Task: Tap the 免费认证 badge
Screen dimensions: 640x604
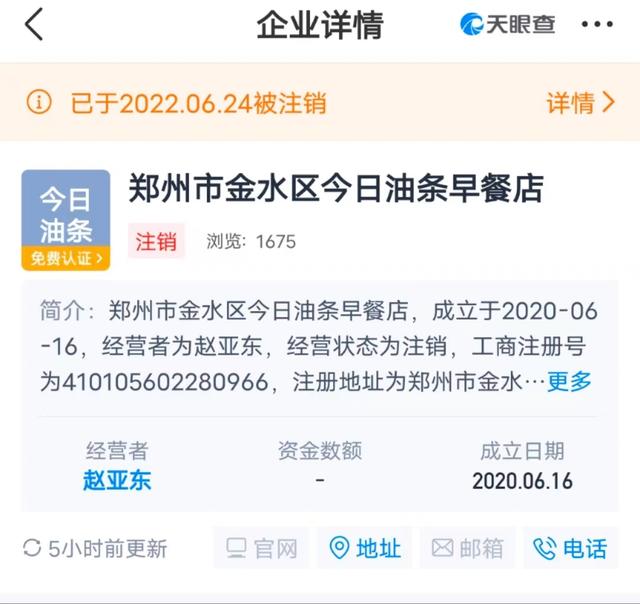Action: pos(65,259)
